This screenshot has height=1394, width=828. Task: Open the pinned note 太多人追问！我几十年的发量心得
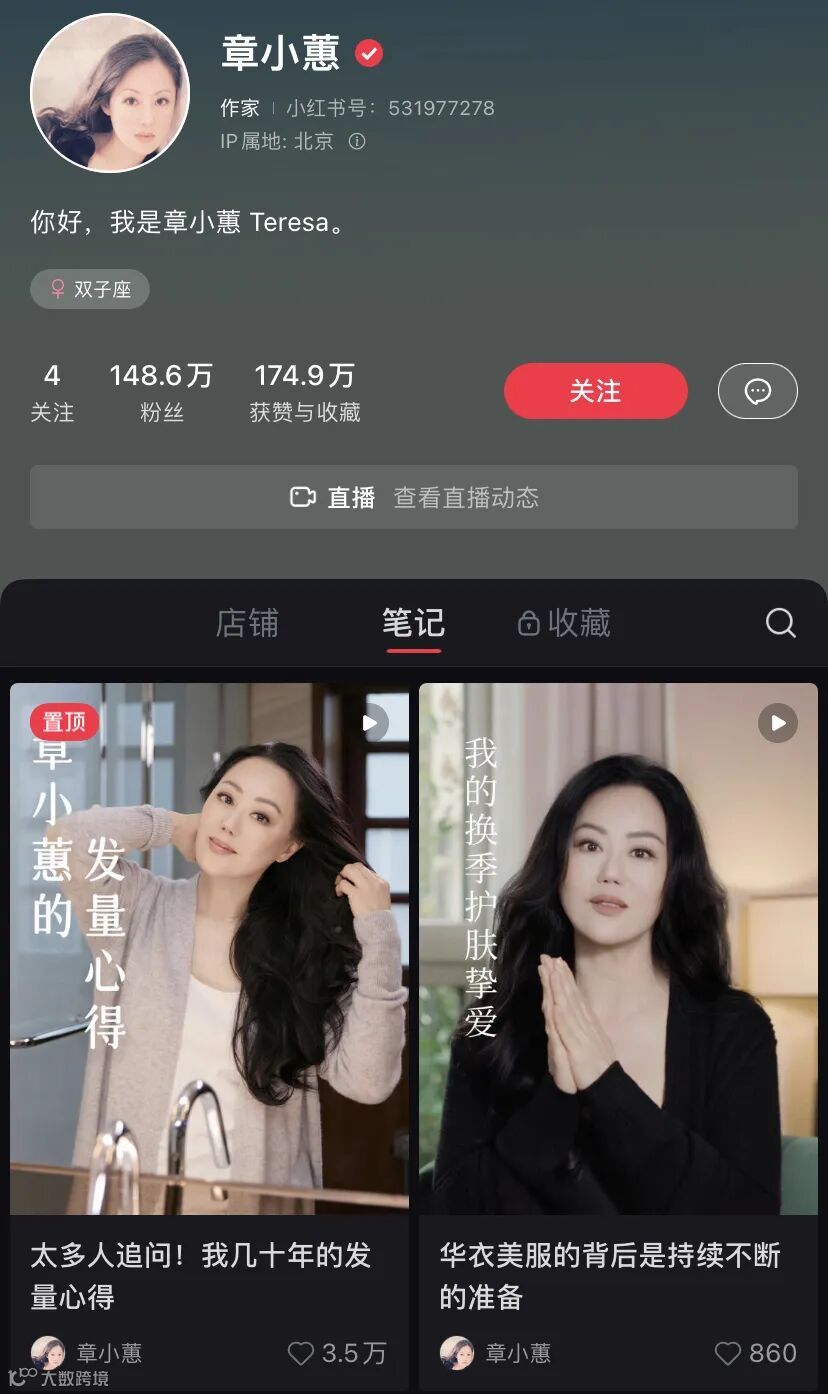209,948
